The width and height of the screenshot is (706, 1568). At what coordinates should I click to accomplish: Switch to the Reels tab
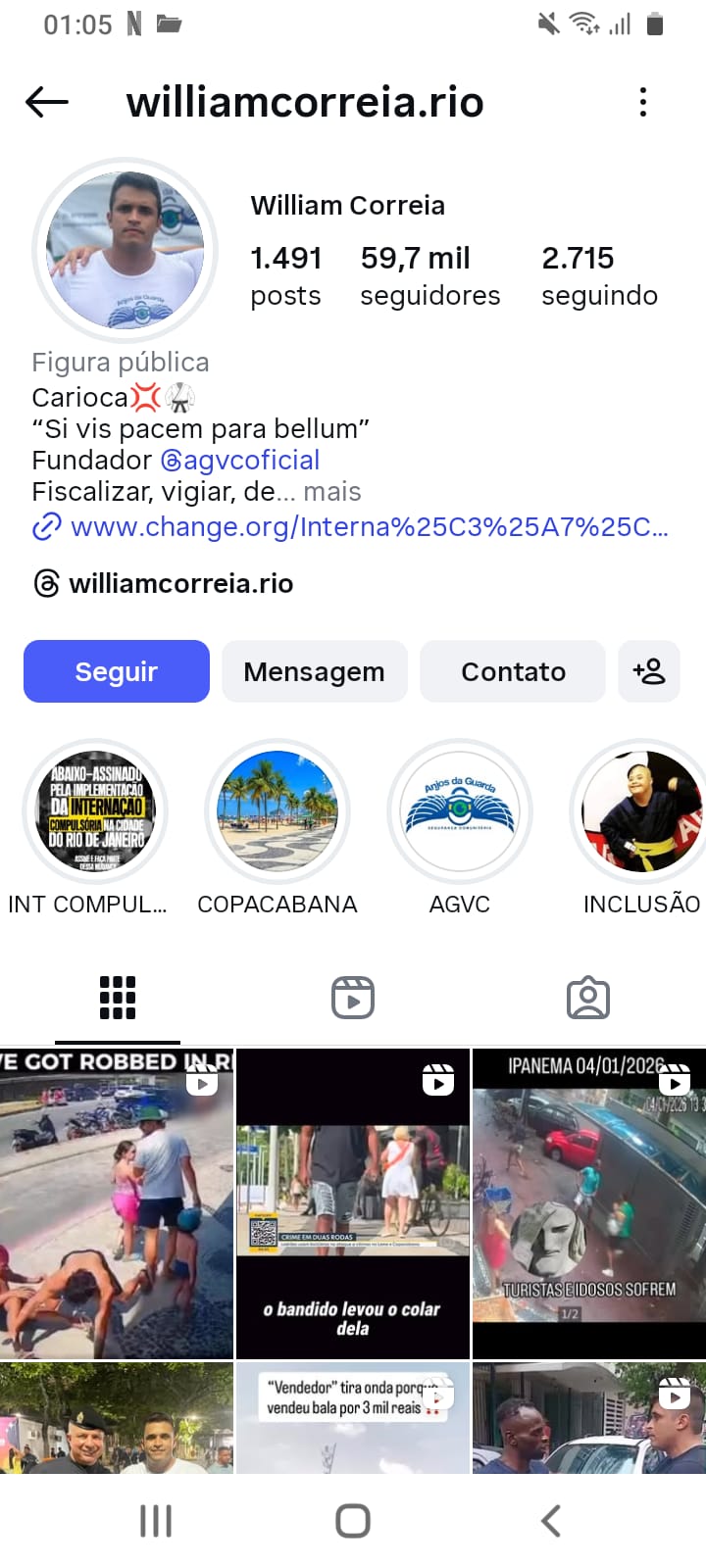pyautogui.click(x=353, y=998)
